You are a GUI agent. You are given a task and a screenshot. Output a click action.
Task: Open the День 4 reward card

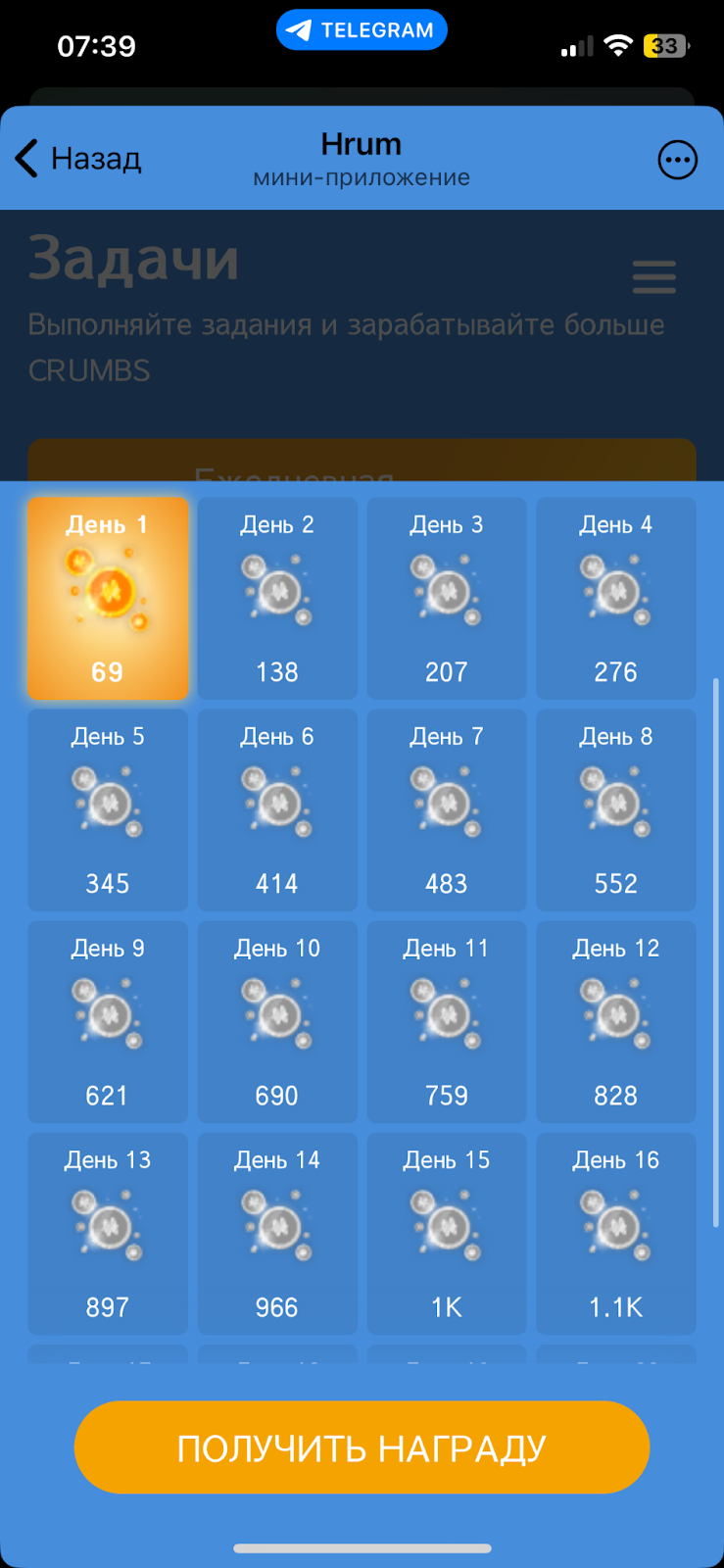pos(616,598)
